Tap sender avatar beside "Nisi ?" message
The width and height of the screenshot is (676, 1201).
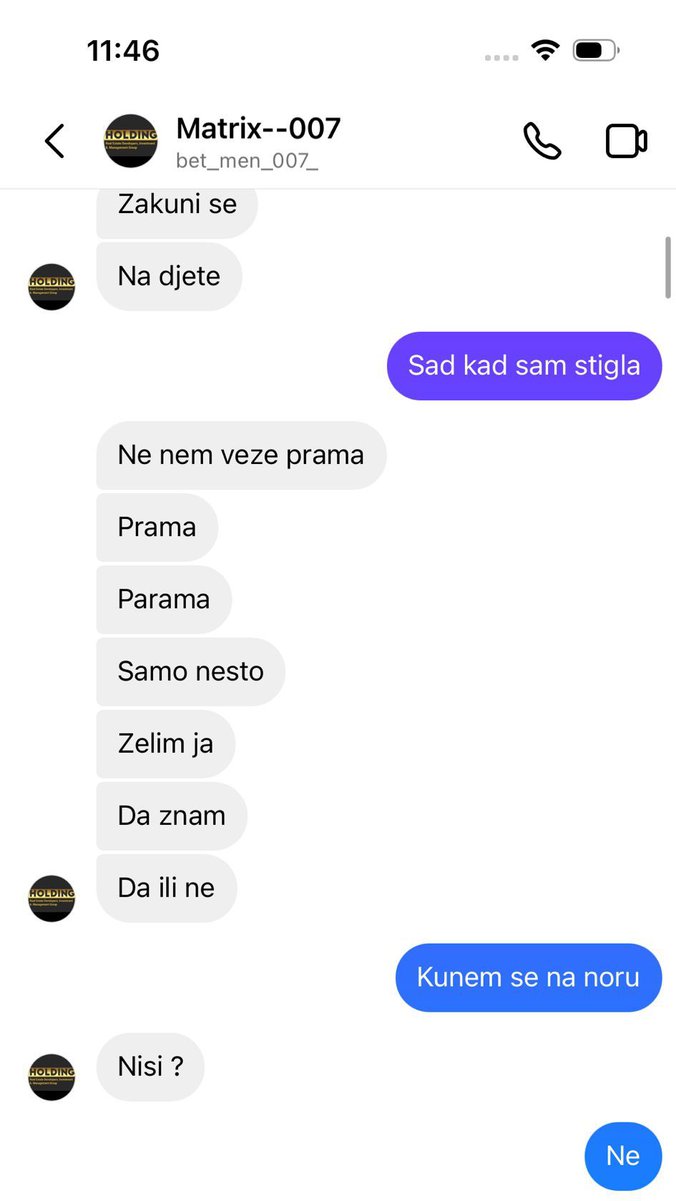click(52, 1077)
